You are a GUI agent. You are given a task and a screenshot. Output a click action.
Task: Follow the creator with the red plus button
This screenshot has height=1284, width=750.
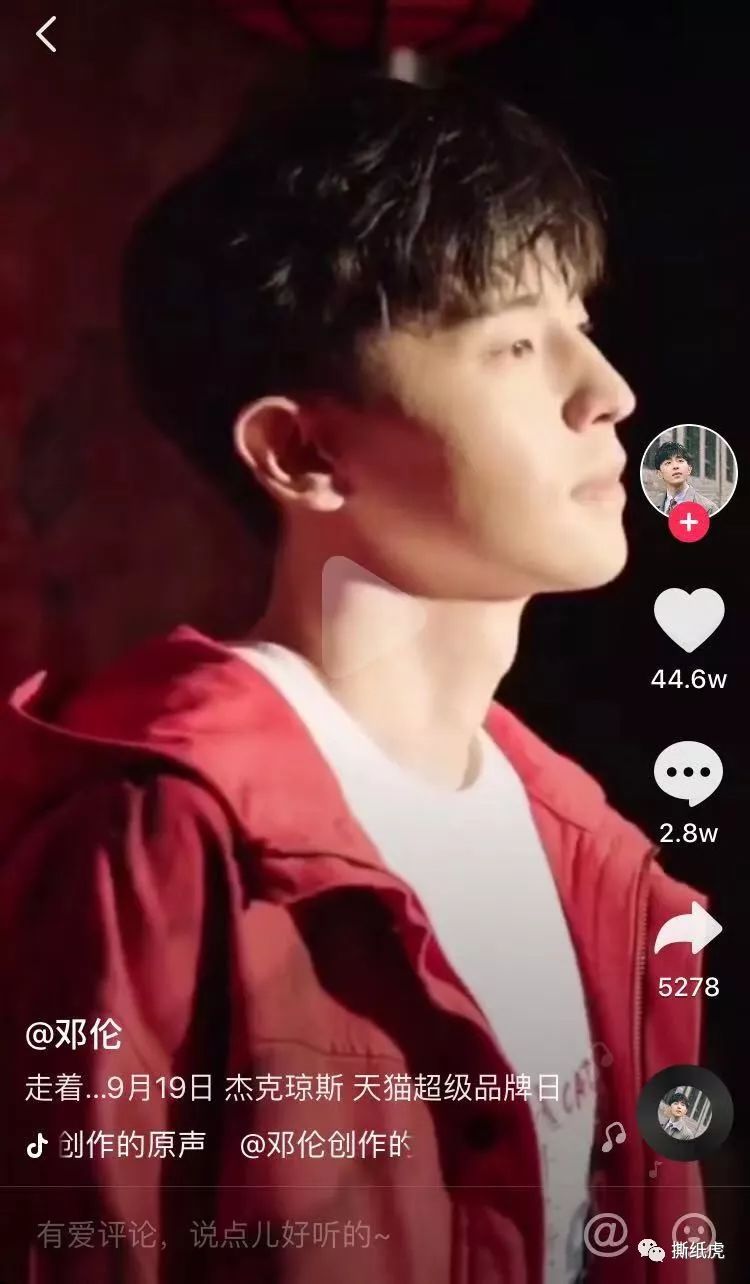point(688,523)
